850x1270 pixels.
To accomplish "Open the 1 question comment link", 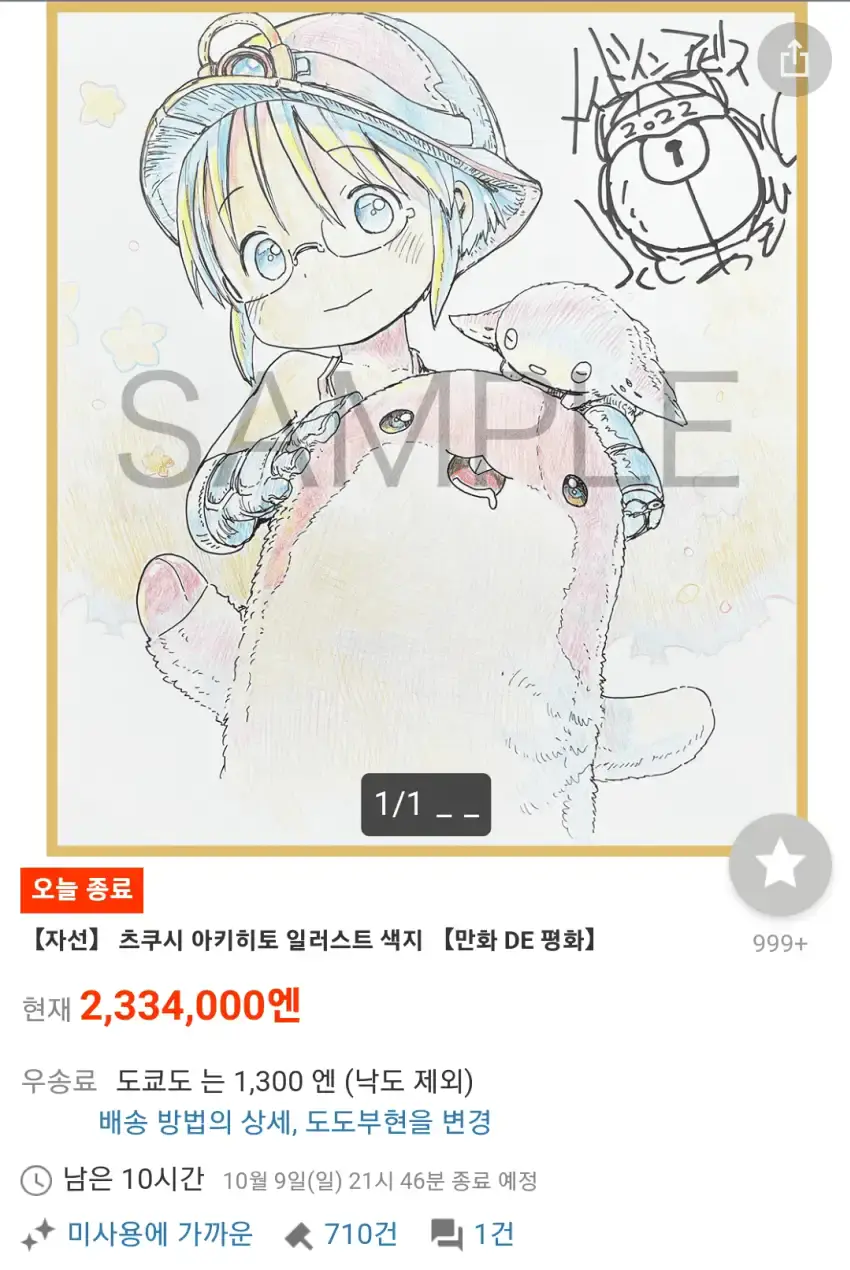I will coord(474,1233).
